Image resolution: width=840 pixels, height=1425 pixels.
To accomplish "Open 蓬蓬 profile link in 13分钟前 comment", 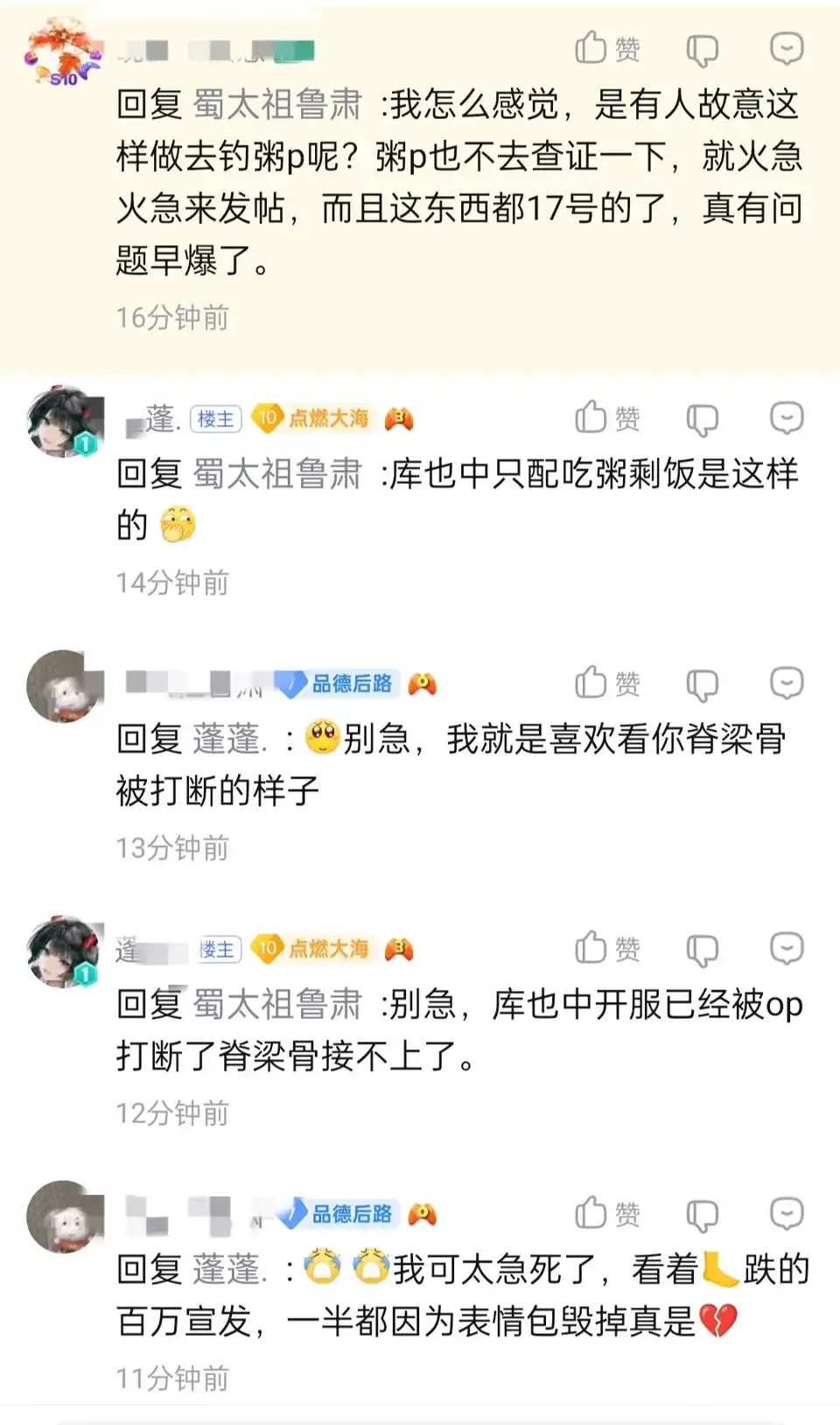I will tap(227, 740).
